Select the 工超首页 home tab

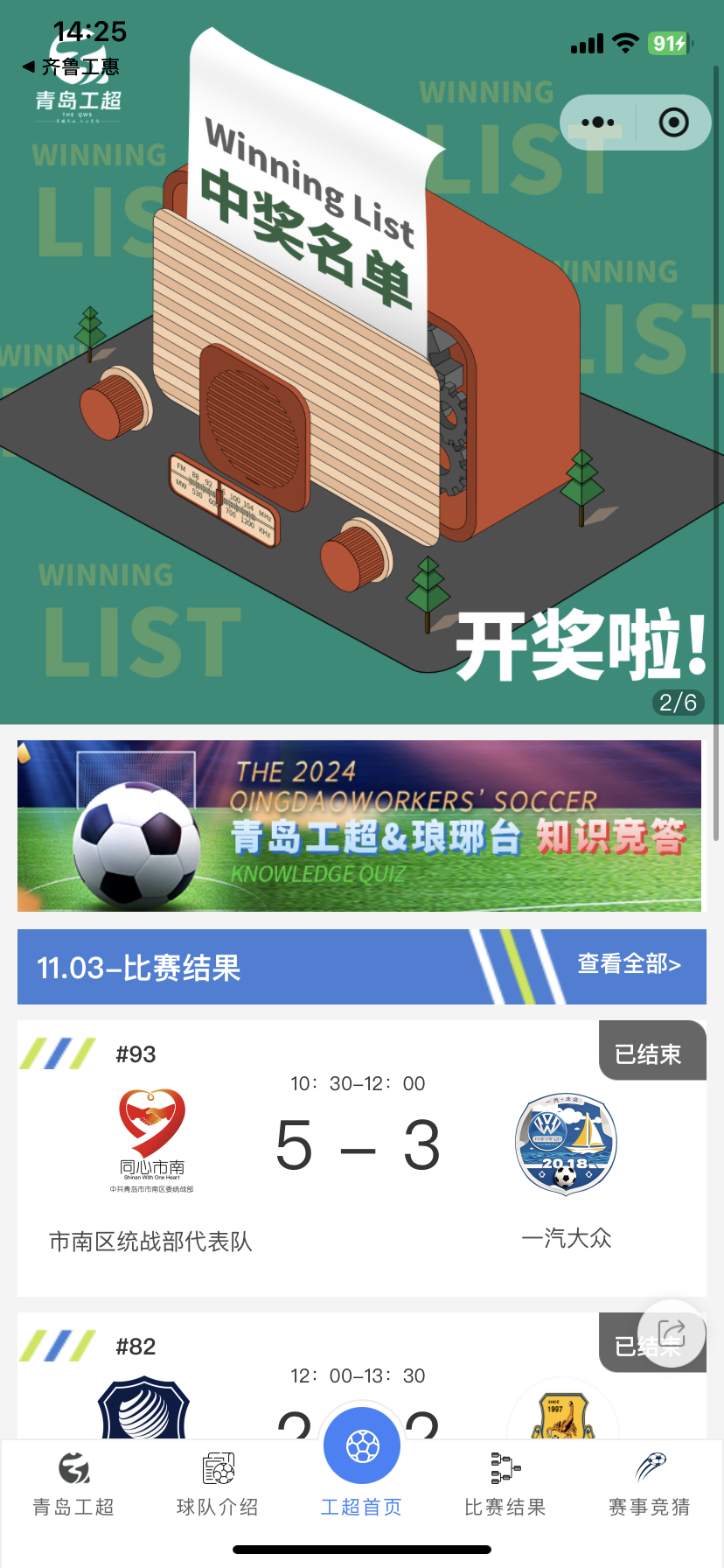[362, 1470]
